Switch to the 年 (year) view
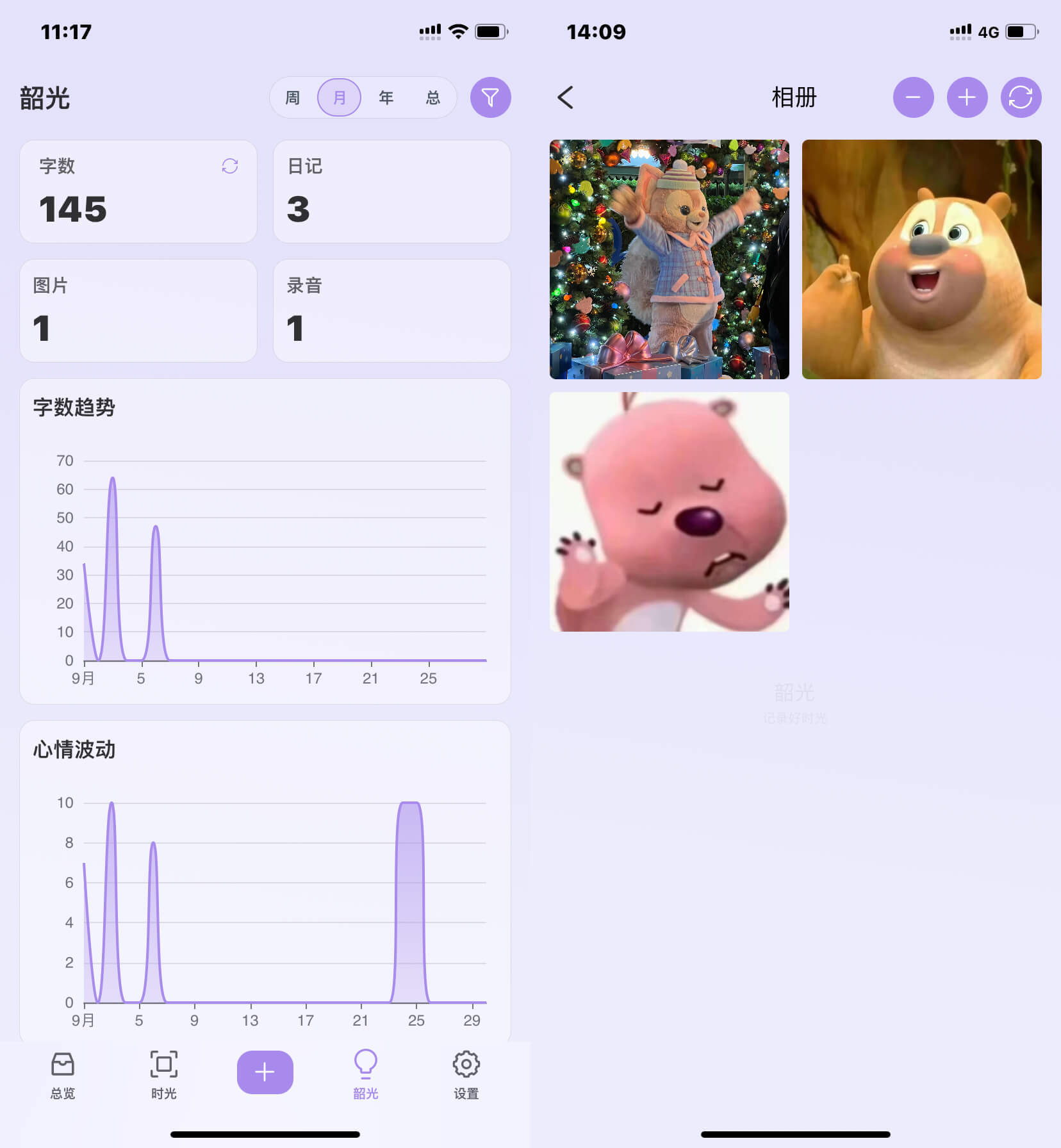The height and width of the screenshot is (1148, 1061). click(386, 97)
